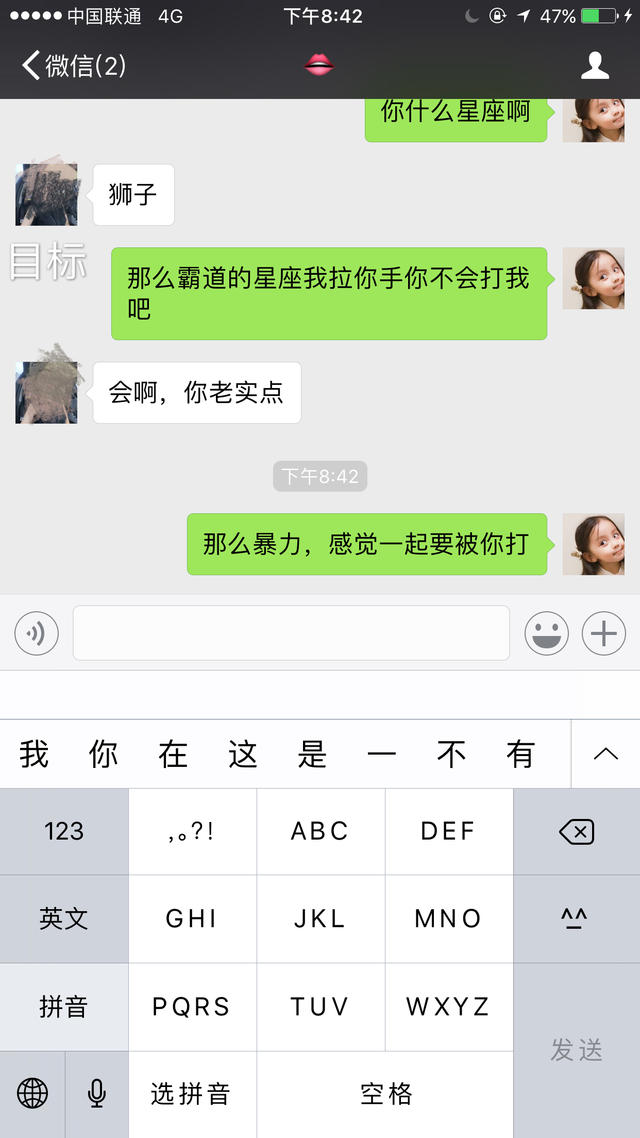This screenshot has width=640, height=1138.
Task: Tap the globe keyboard switcher
Action: pos(32,1094)
